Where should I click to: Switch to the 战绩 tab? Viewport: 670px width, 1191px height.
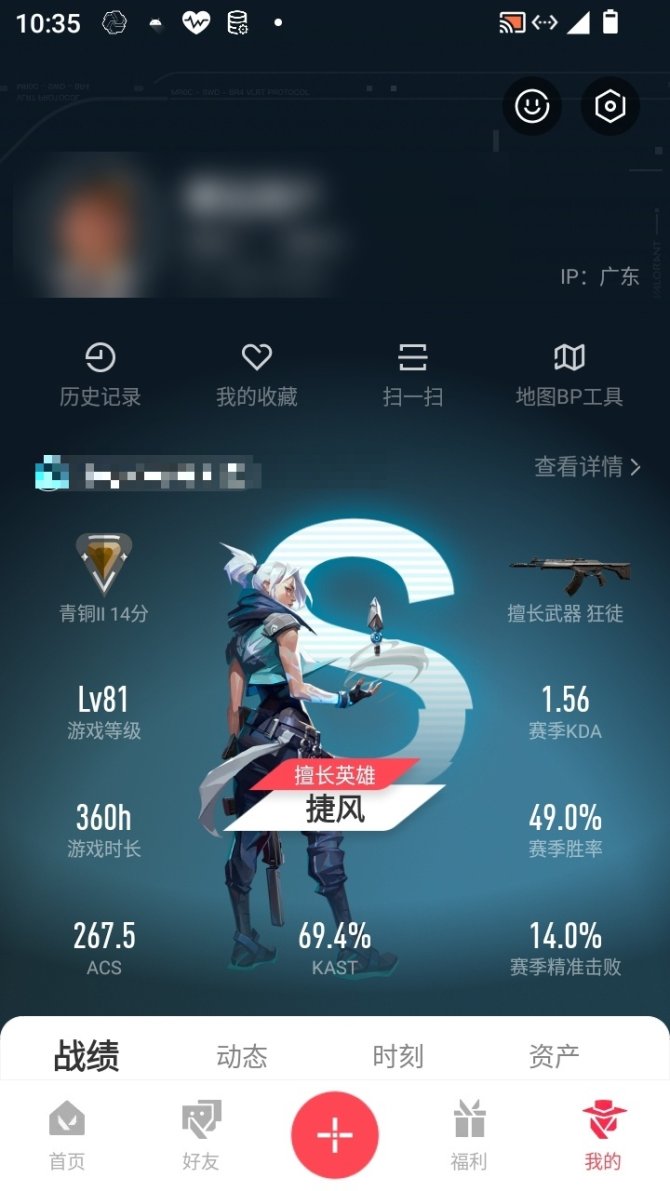86,1056
